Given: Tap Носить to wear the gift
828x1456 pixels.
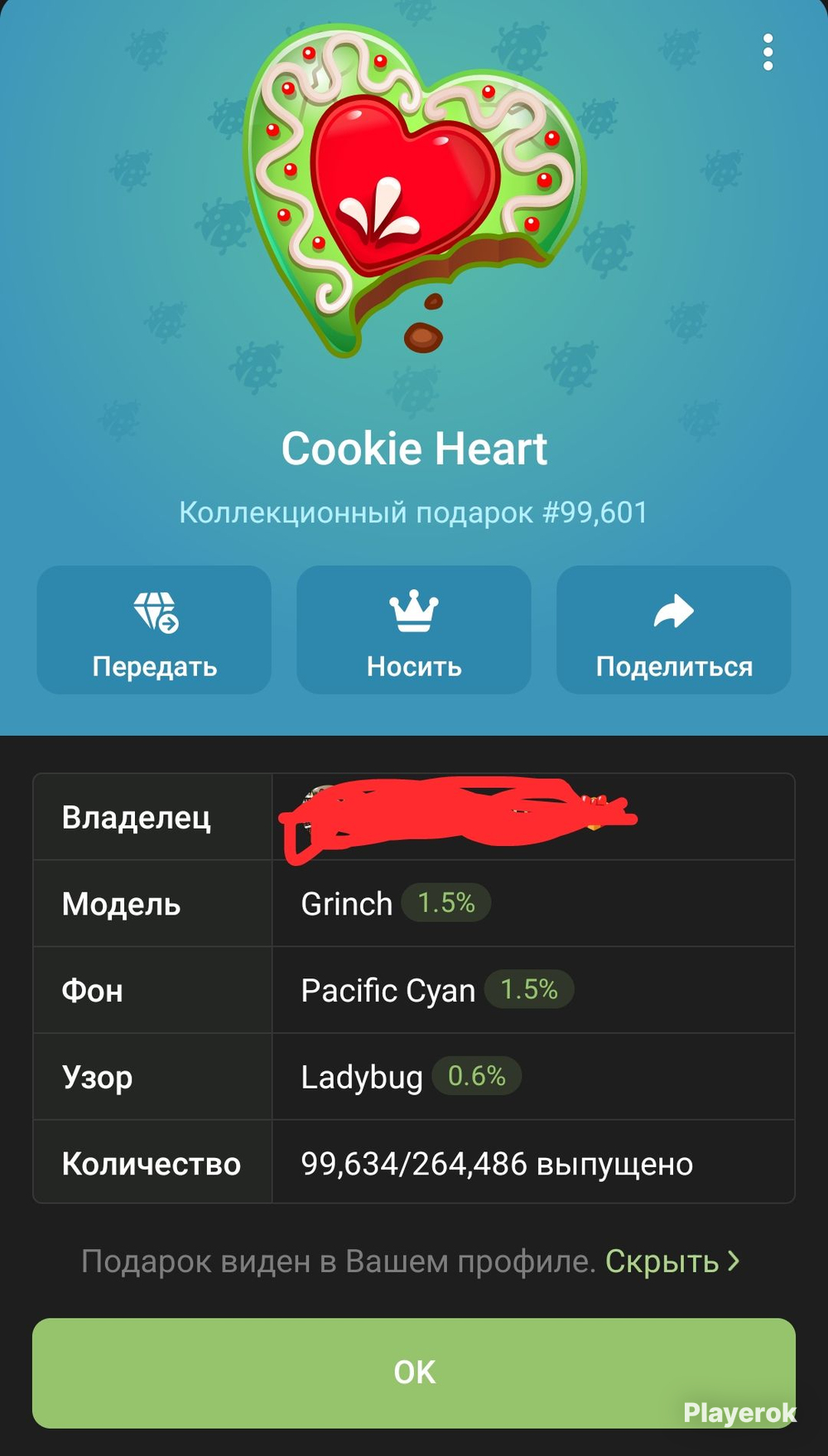Looking at the screenshot, I should click(x=414, y=665).
